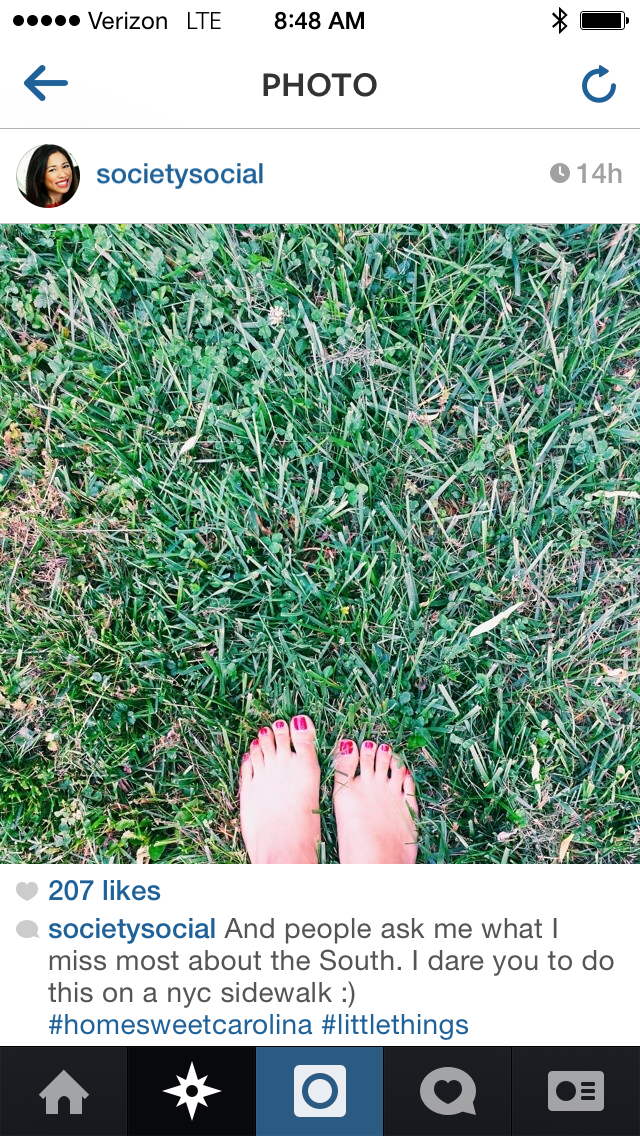
Task: Switch to the Explore star tab
Action: pyautogui.click(x=192, y=1091)
